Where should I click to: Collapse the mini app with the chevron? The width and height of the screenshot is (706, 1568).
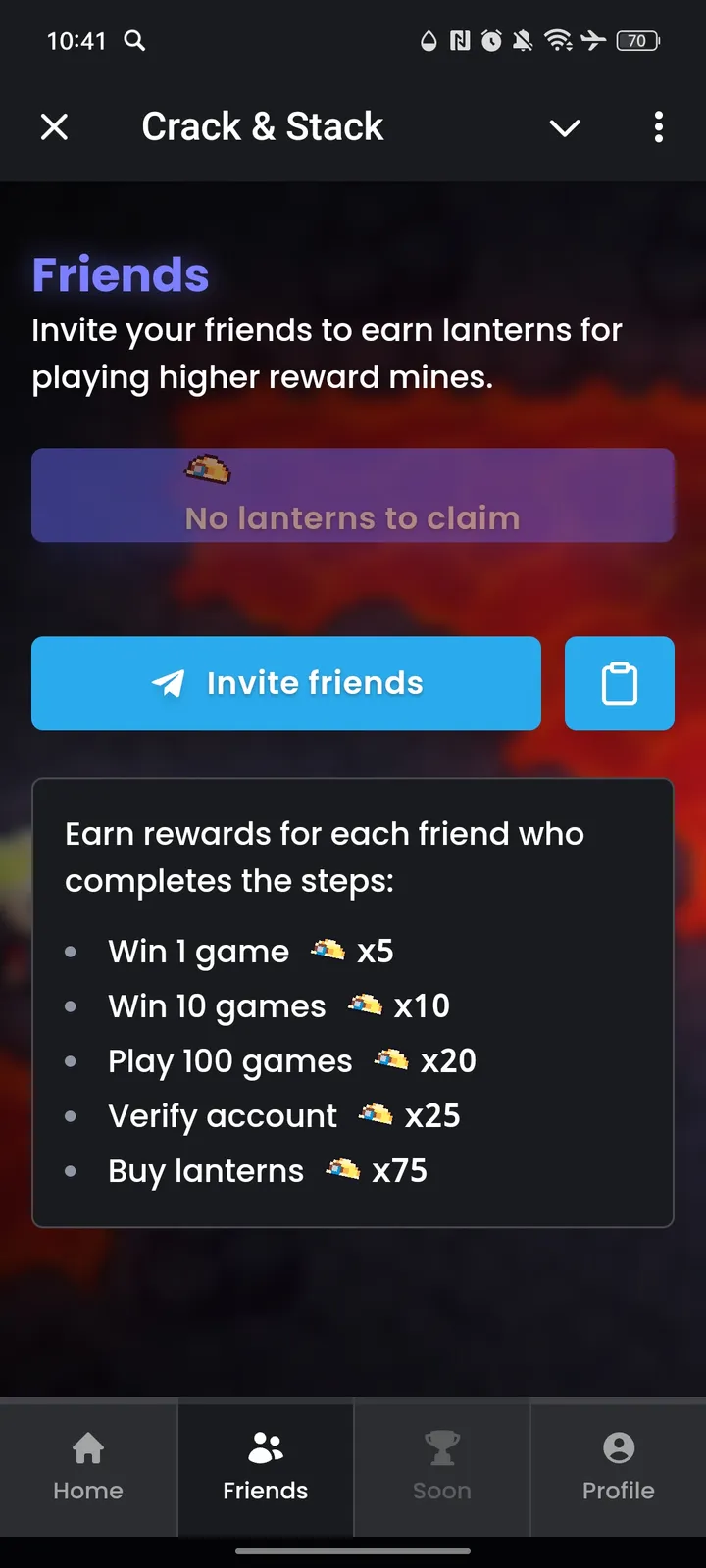click(565, 127)
